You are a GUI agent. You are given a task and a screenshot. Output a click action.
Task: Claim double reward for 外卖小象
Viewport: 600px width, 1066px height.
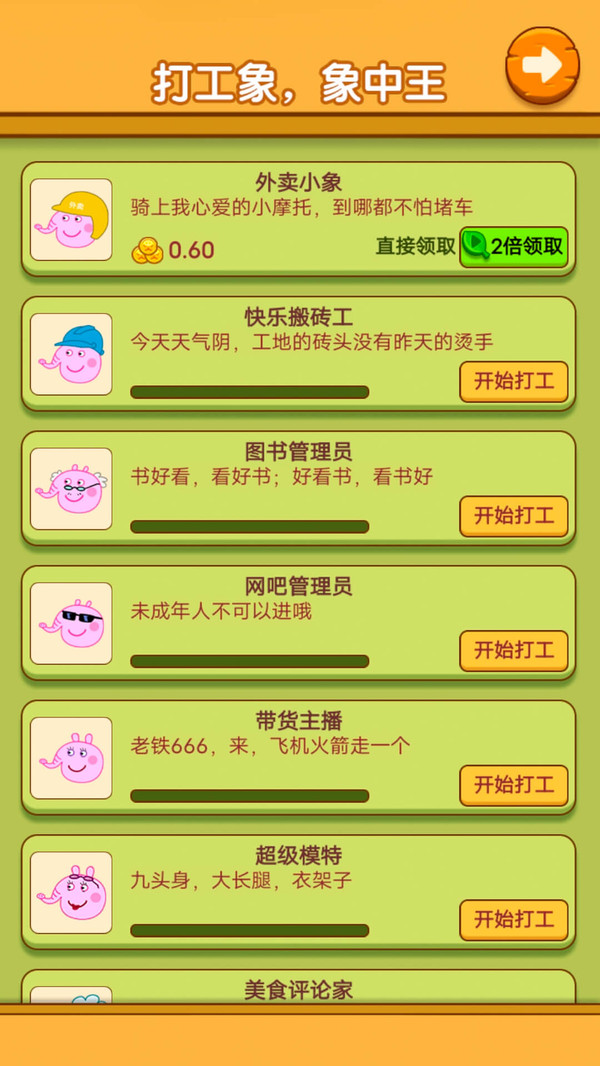tap(514, 247)
